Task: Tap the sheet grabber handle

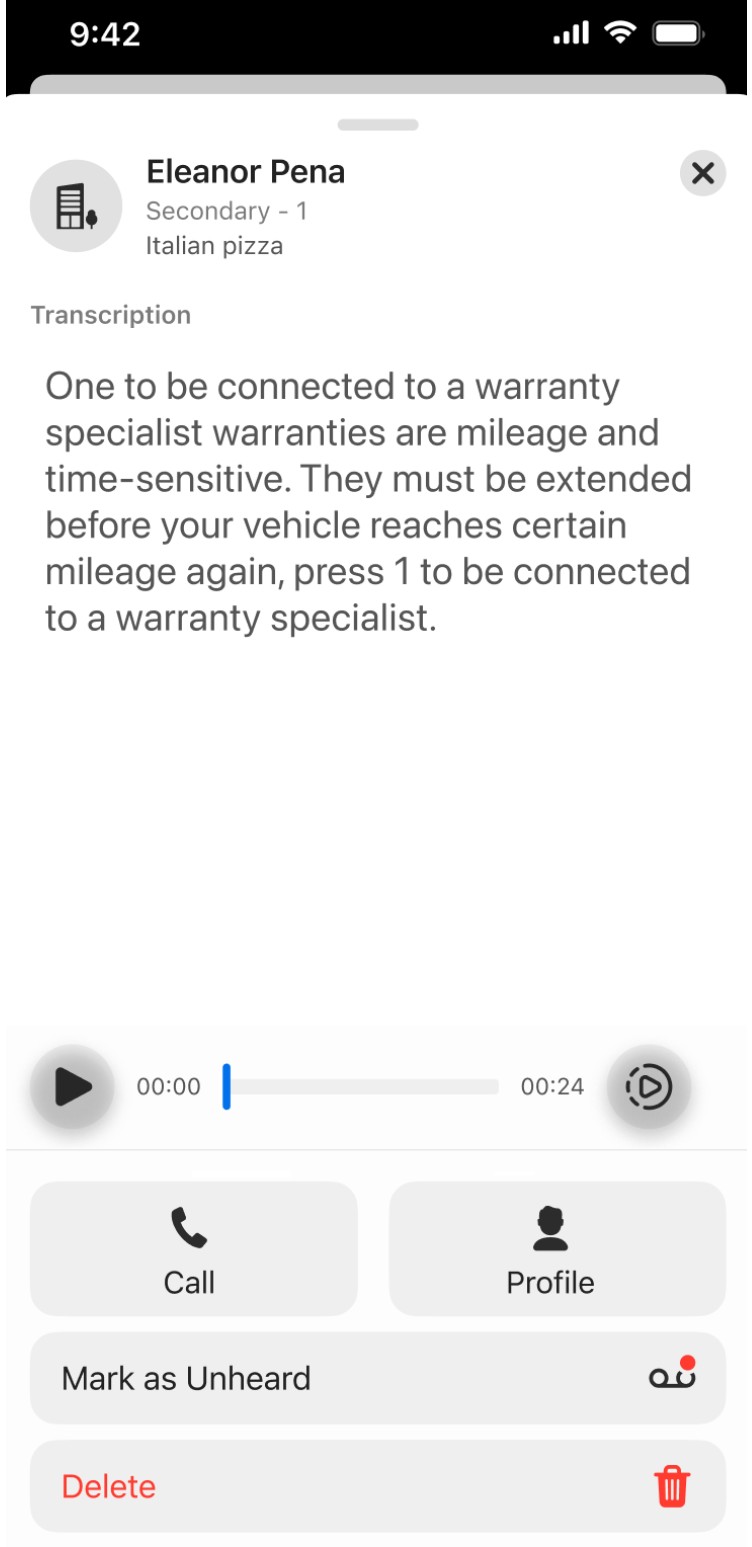Action: [x=378, y=125]
